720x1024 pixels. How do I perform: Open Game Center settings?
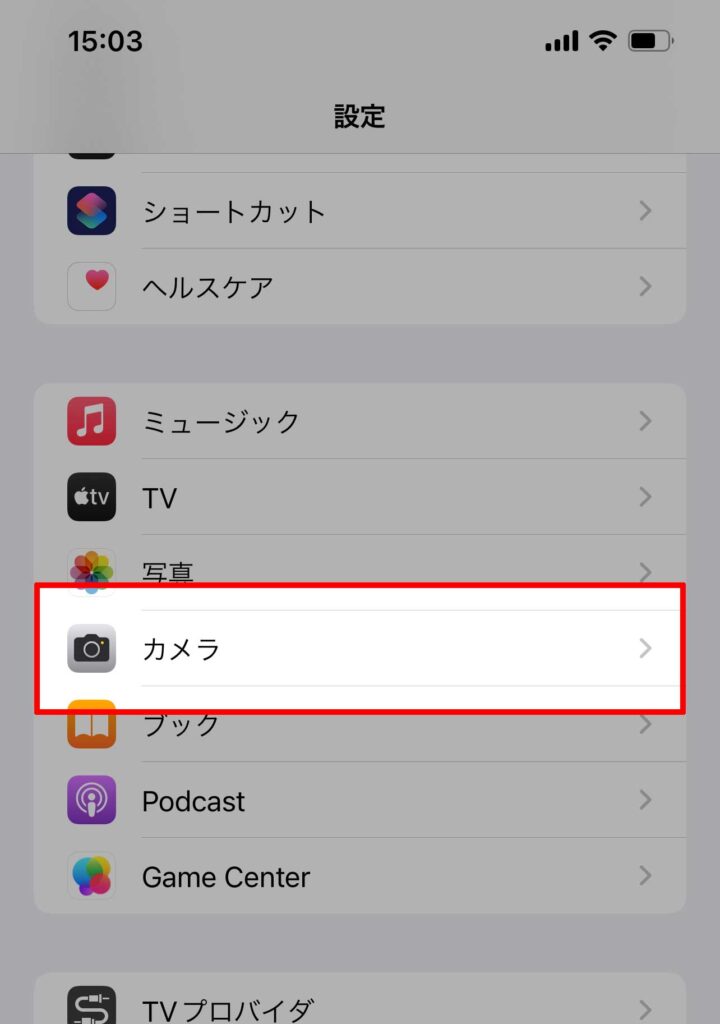click(360, 877)
